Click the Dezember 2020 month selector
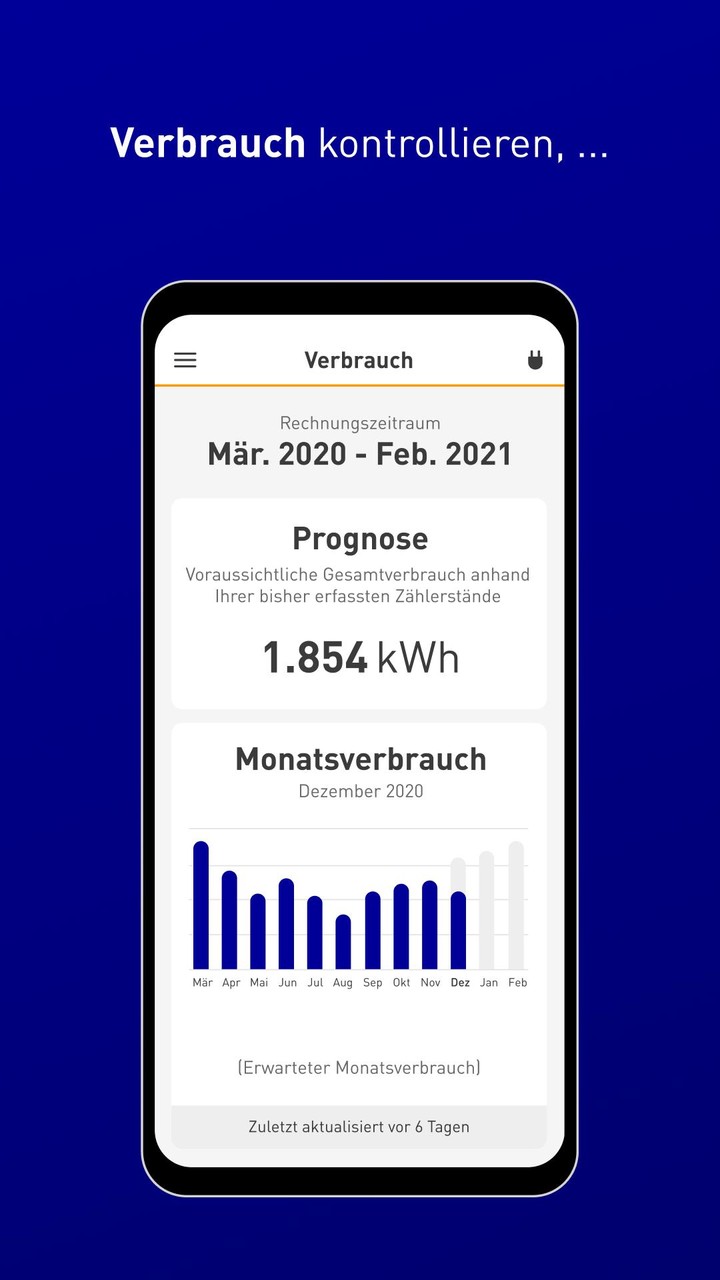The height and width of the screenshot is (1280, 720). pyautogui.click(x=360, y=790)
